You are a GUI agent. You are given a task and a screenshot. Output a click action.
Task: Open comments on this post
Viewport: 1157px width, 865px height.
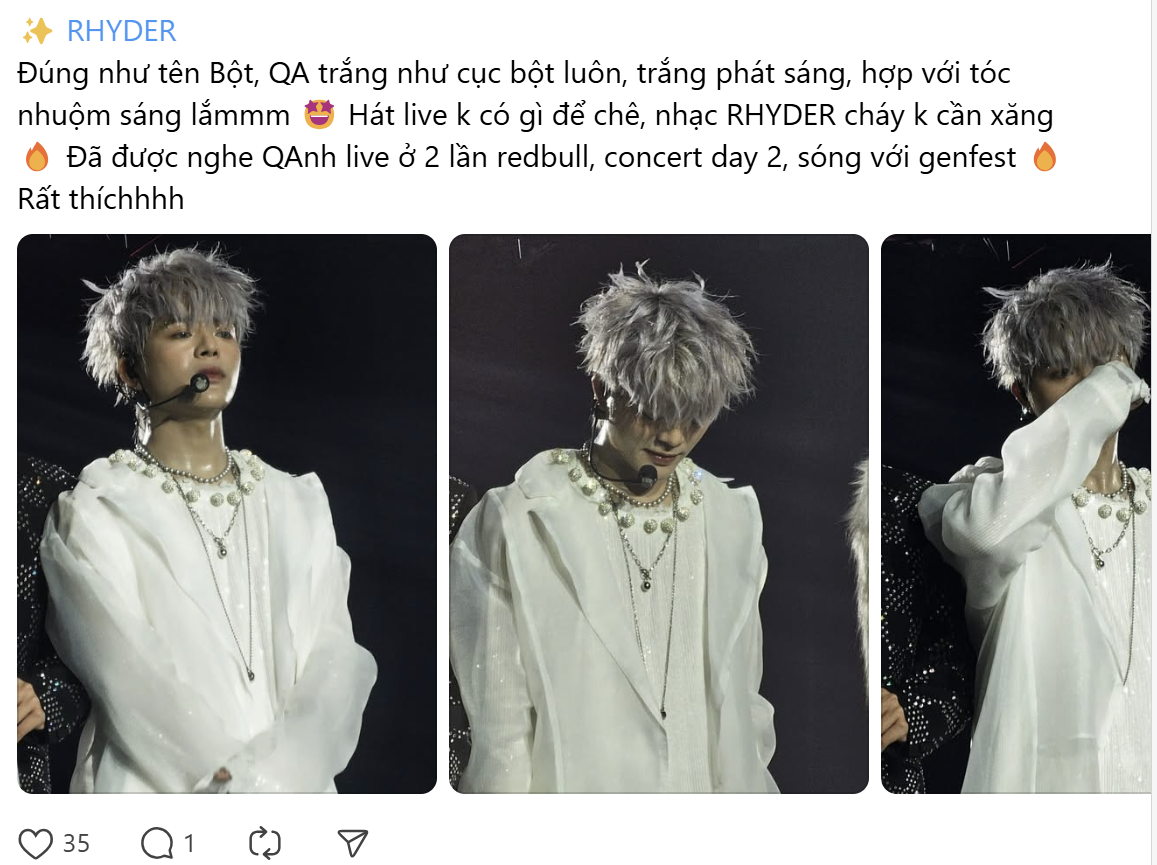pos(157,844)
